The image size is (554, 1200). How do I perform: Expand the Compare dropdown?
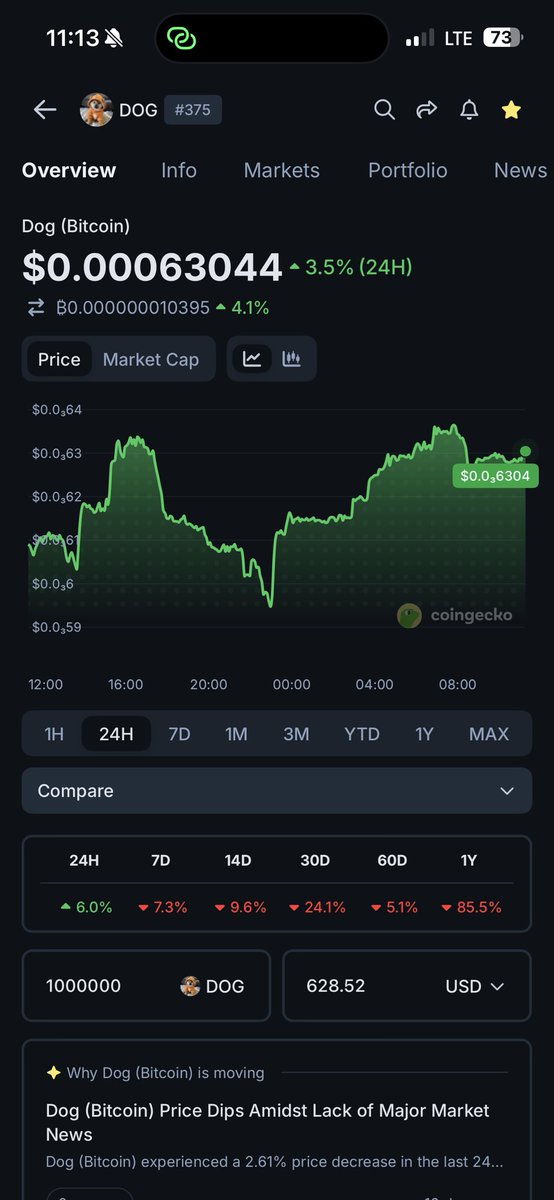277,791
